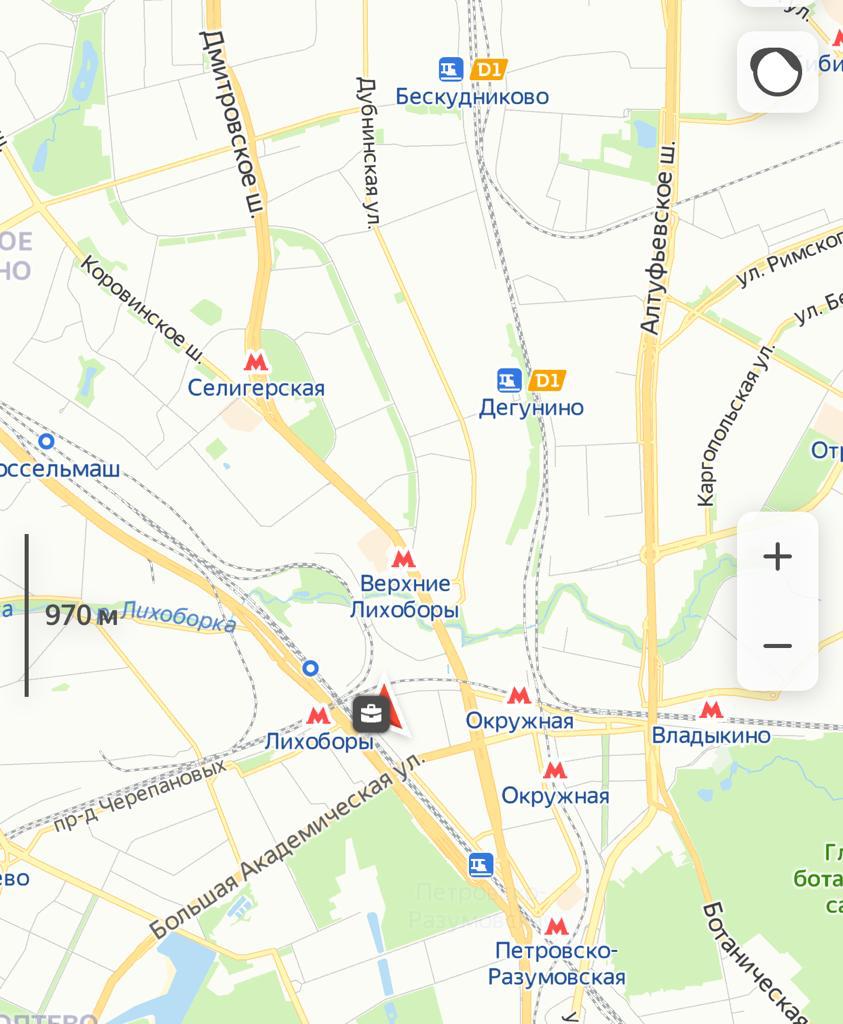
Task: Zoom out of the map
Action: click(x=777, y=646)
